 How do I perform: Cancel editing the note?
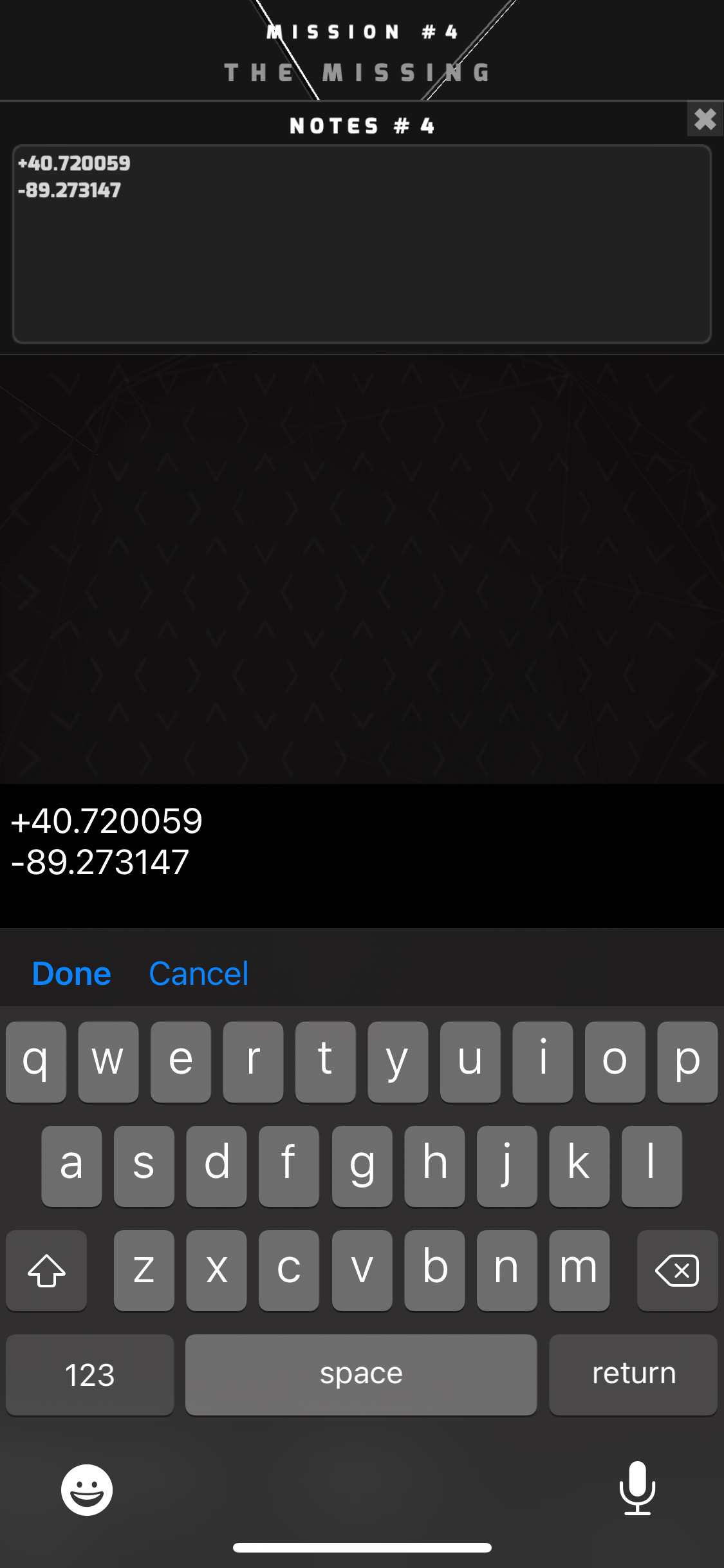(x=198, y=973)
